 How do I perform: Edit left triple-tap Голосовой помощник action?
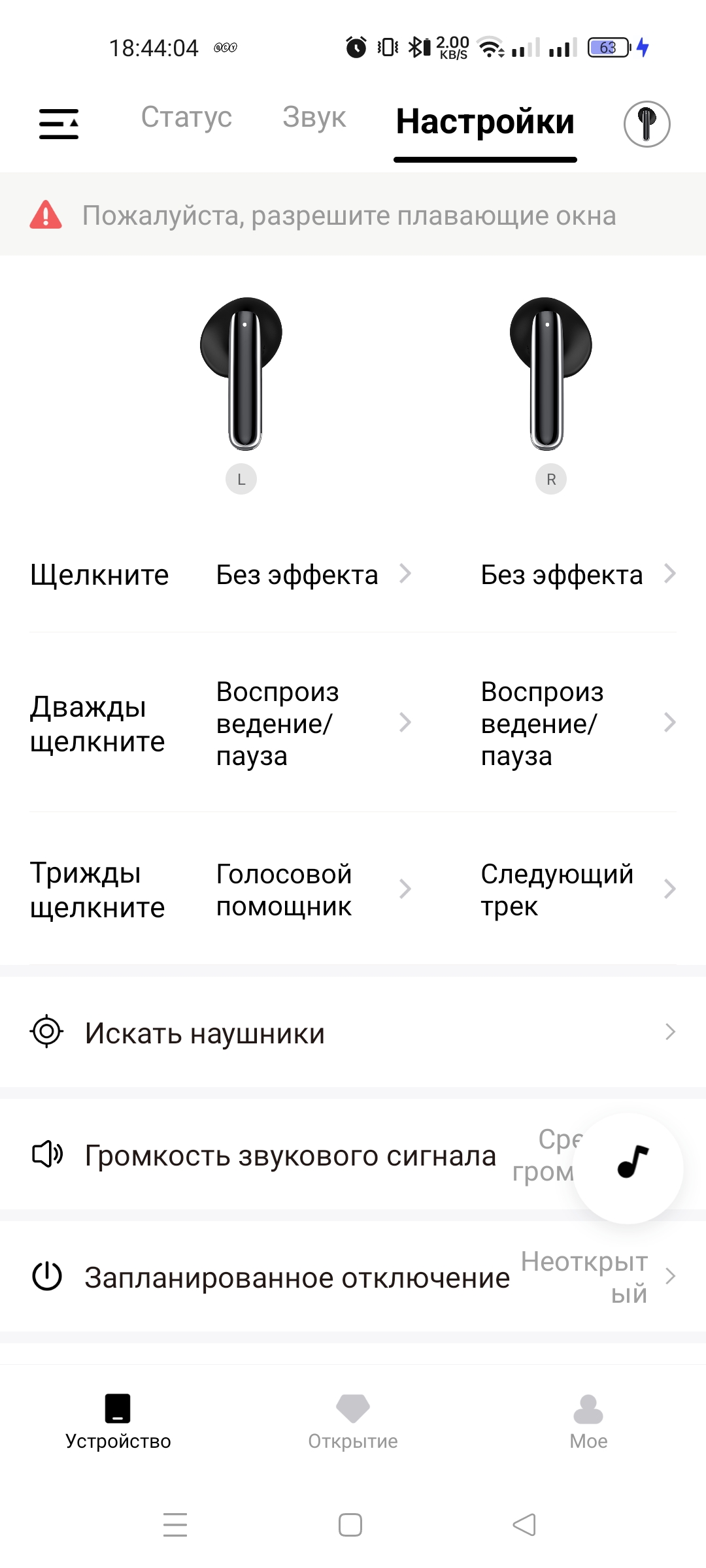314,890
